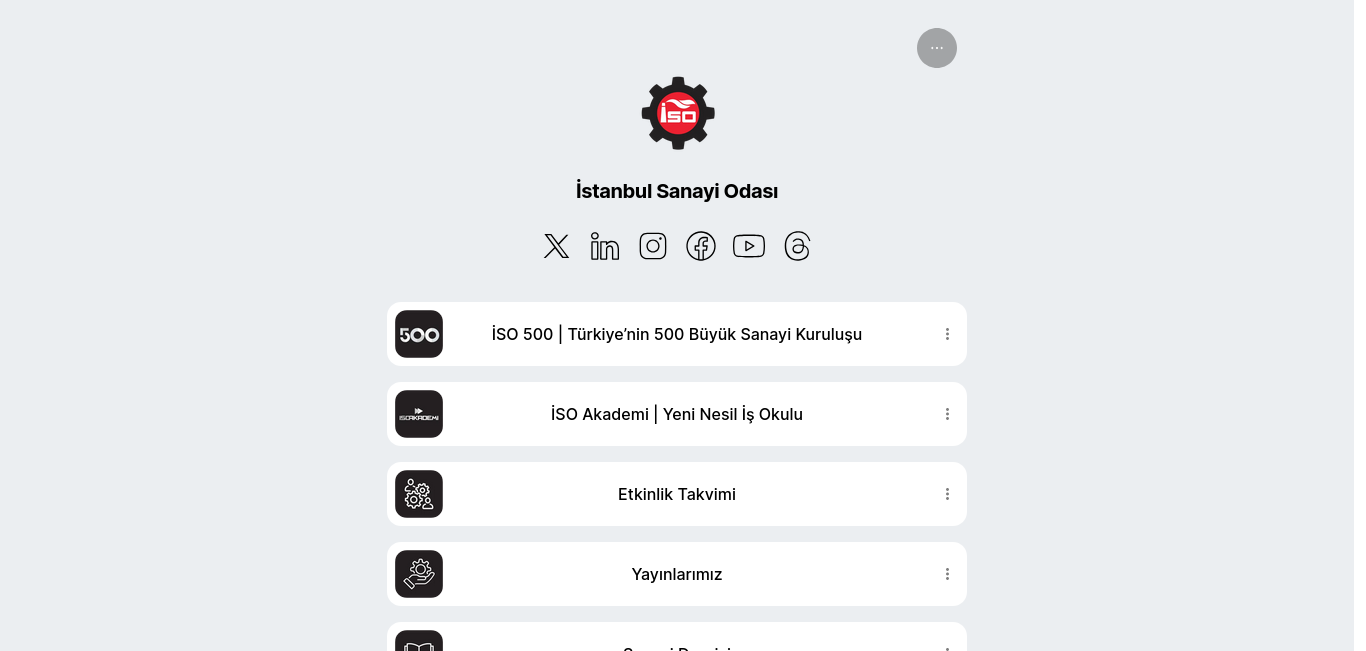
Task: Open the X (Twitter) profile link
Action: 556,246
